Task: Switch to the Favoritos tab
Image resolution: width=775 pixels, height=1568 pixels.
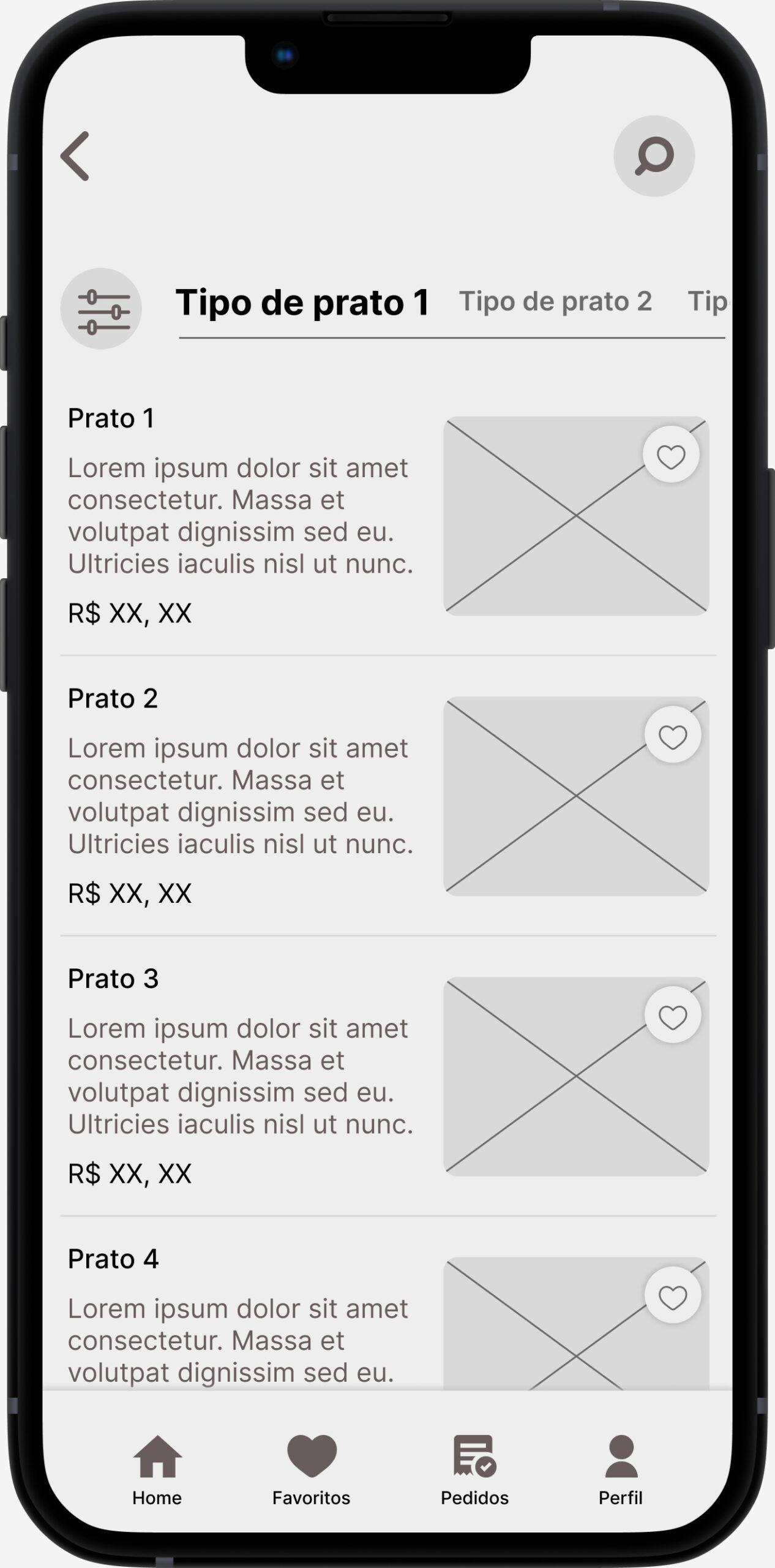Action: tap(311, 1469)
